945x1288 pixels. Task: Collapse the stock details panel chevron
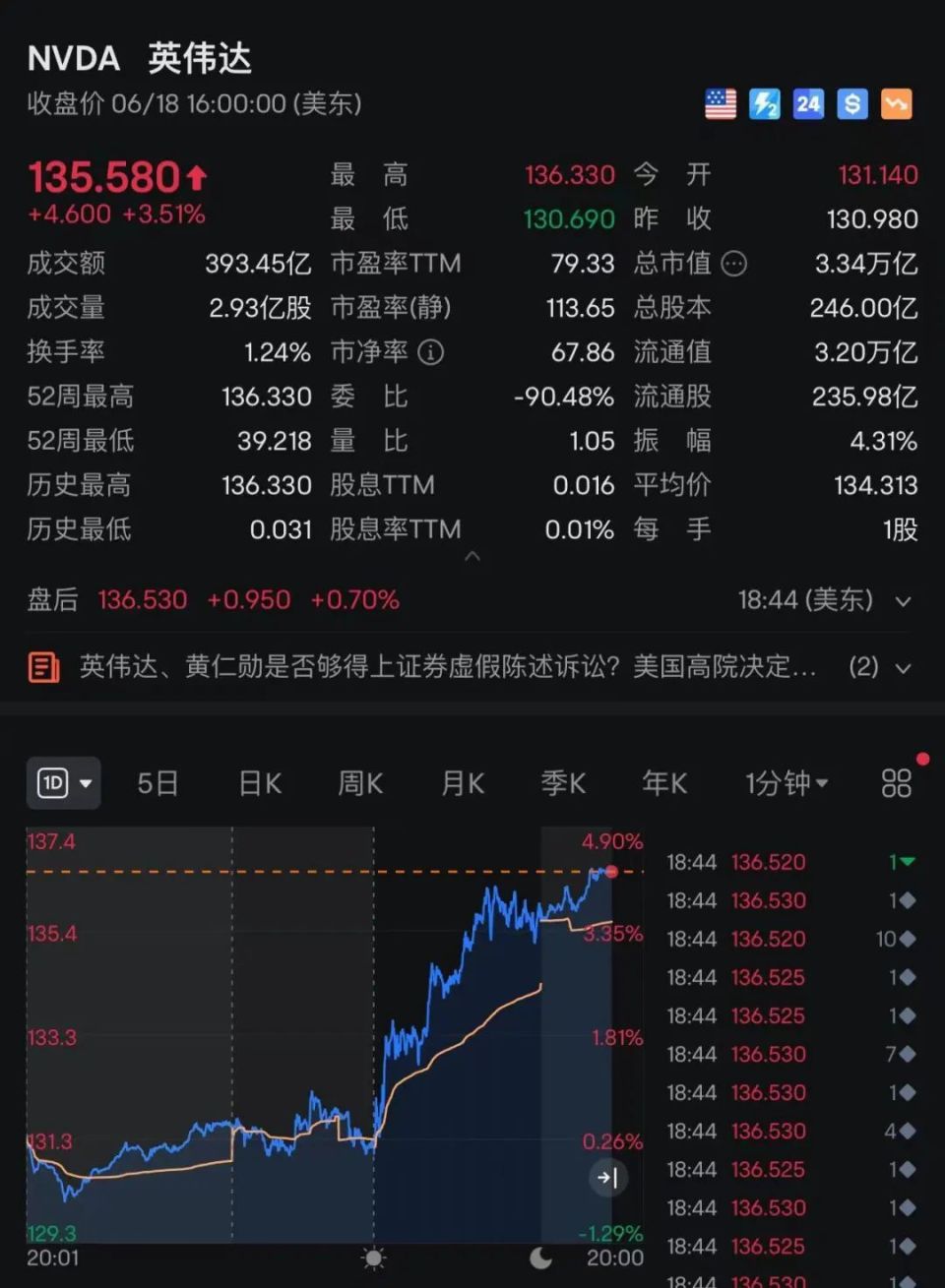[x=472, y=556]
